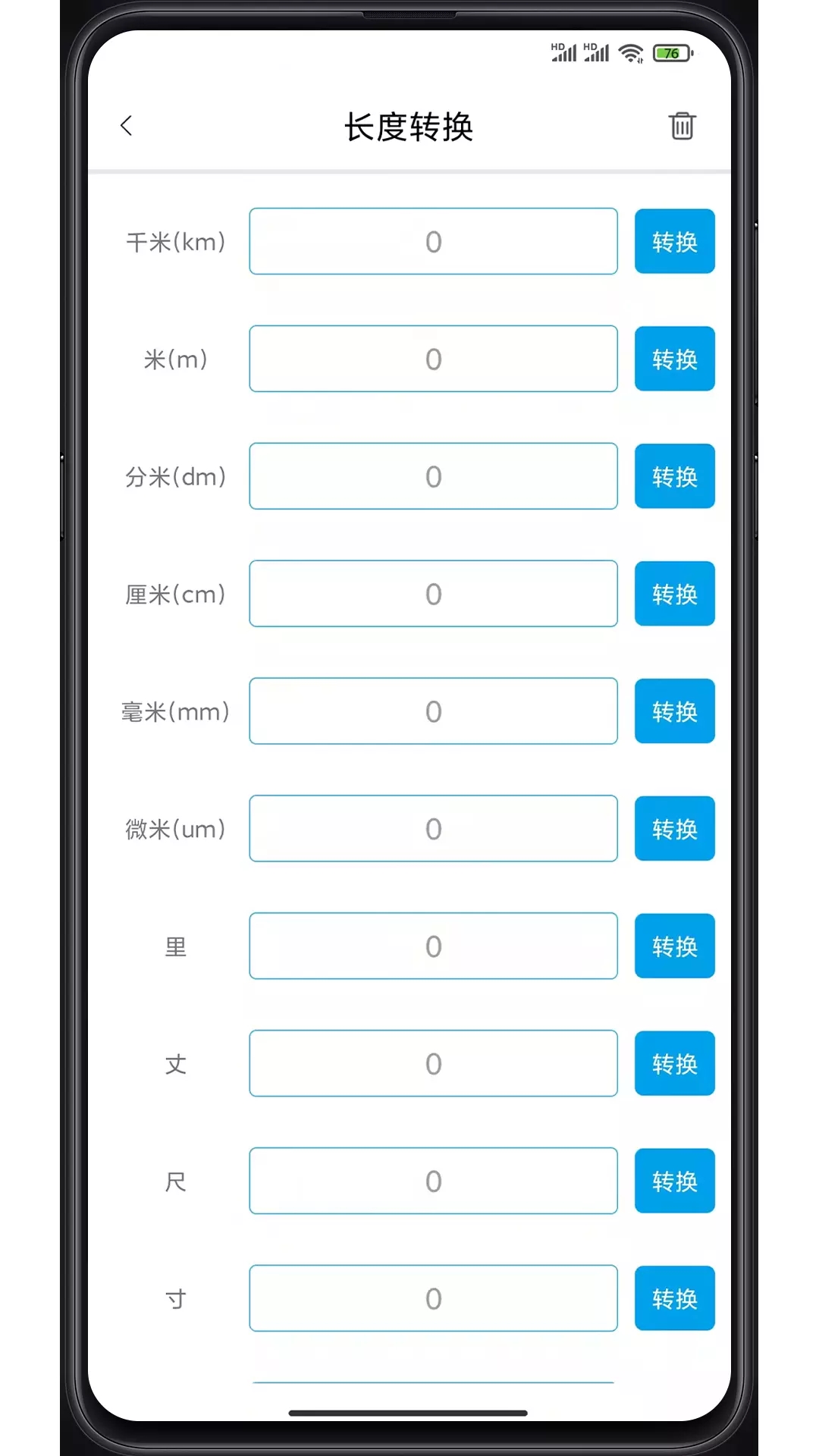Convert the 分米(dm) value
Screen dimensions: 819x1456
click(x=674, y=476)
